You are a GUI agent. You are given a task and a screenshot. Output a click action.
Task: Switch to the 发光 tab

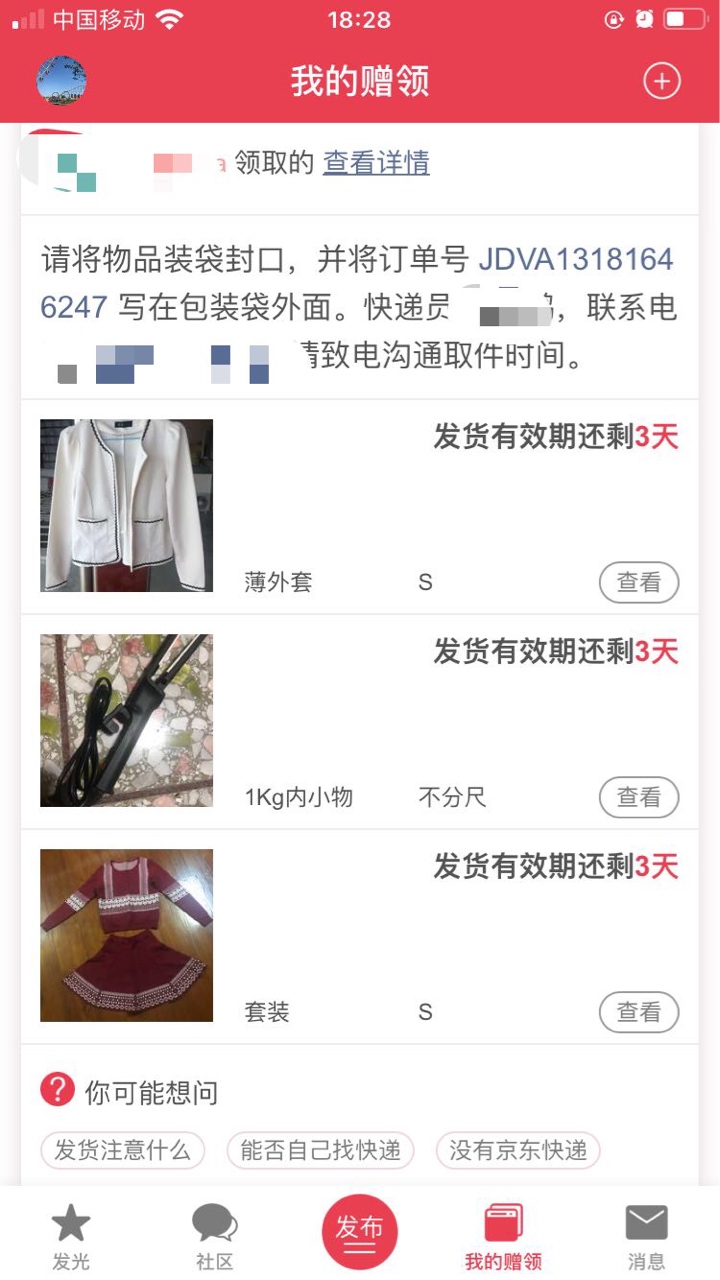[71, 1235]
